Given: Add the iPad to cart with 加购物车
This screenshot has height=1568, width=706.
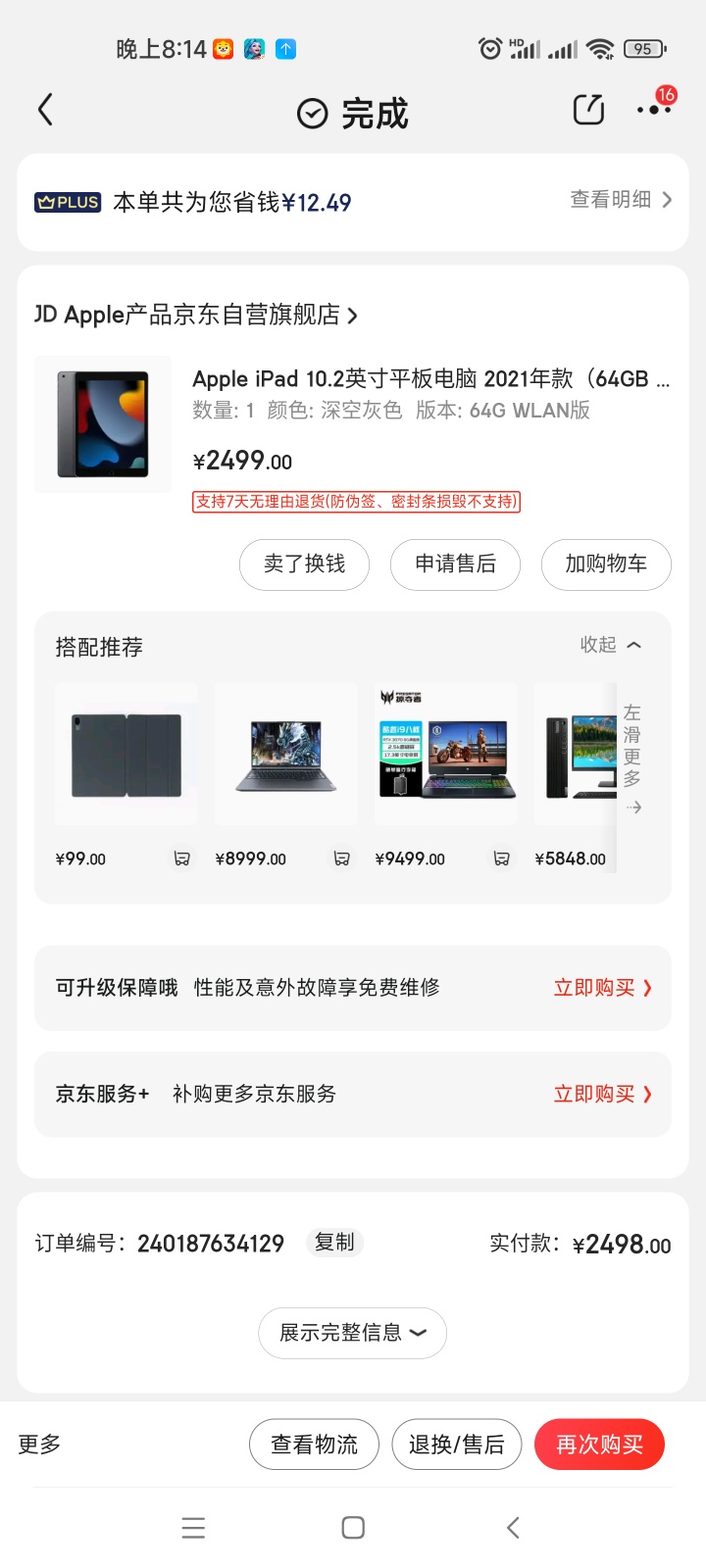Looking at the screenshot, I should (x=606, y=564).
